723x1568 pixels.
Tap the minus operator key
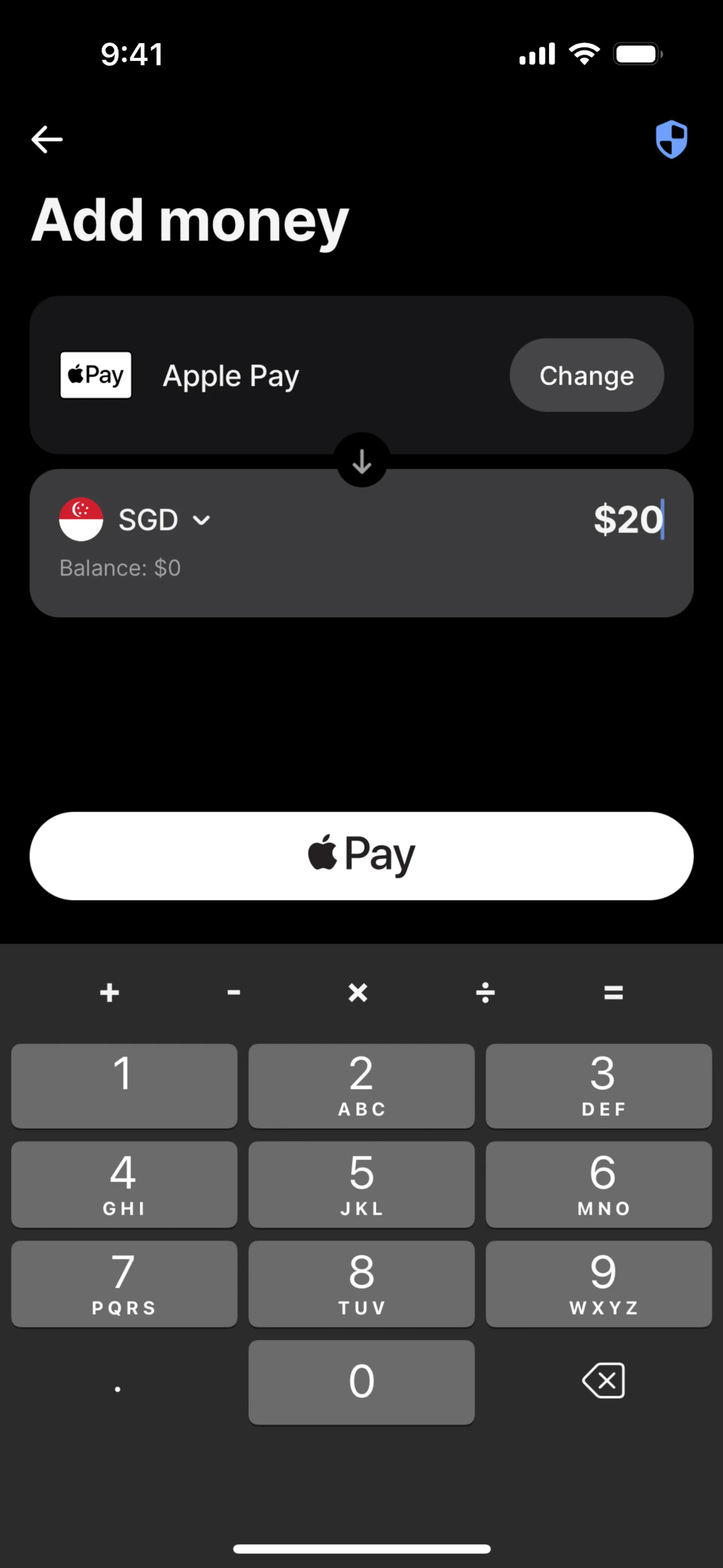[234, 993]
